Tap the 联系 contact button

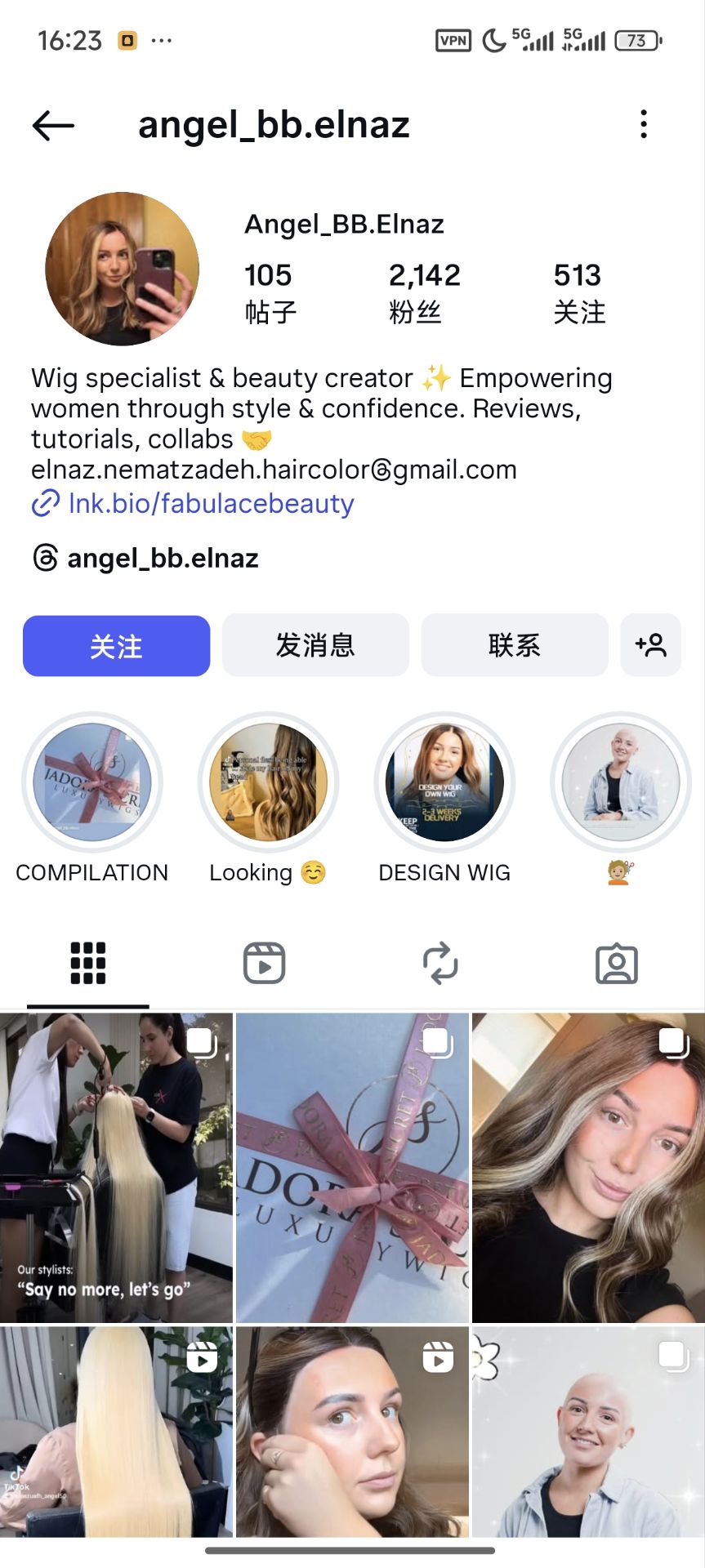tap(513, 645)
